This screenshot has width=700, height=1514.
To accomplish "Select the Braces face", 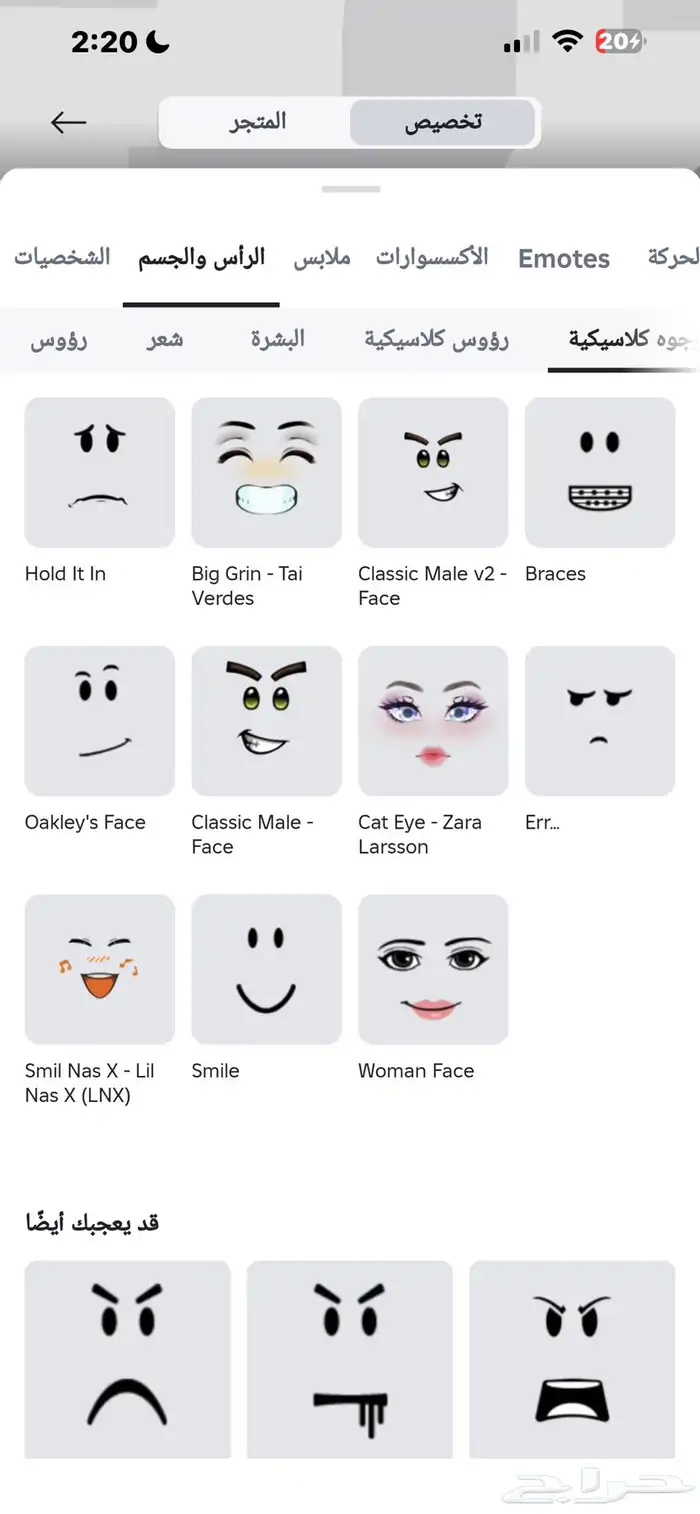I will pos(600,472).
